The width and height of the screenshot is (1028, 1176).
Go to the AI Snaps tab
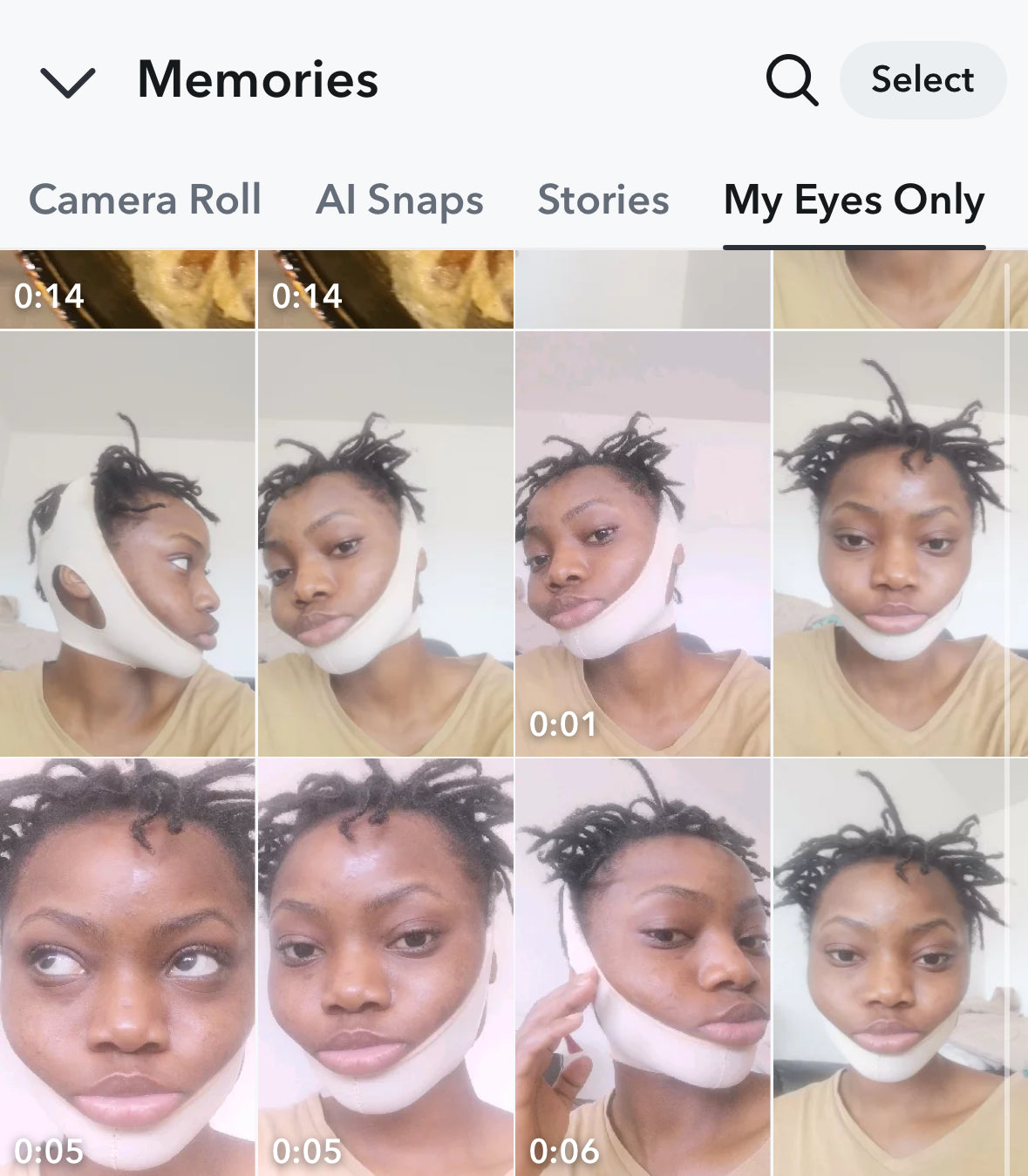point(399,200)
